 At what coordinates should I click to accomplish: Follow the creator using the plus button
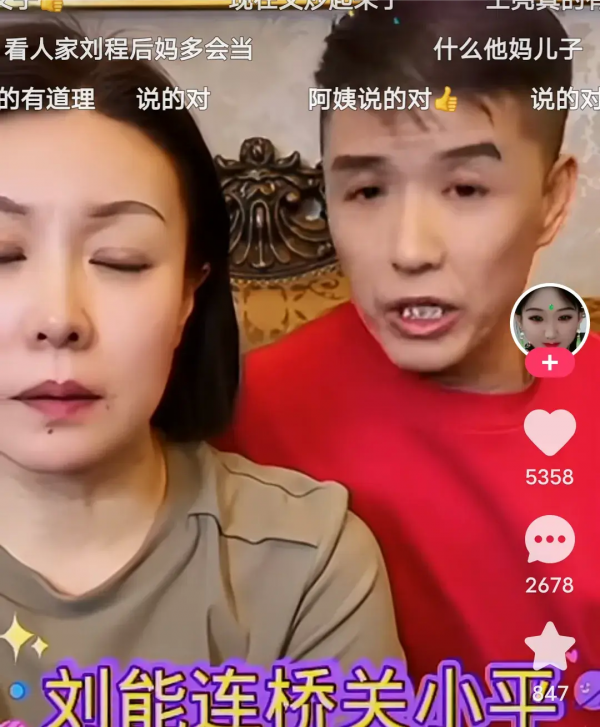[549, 362]
